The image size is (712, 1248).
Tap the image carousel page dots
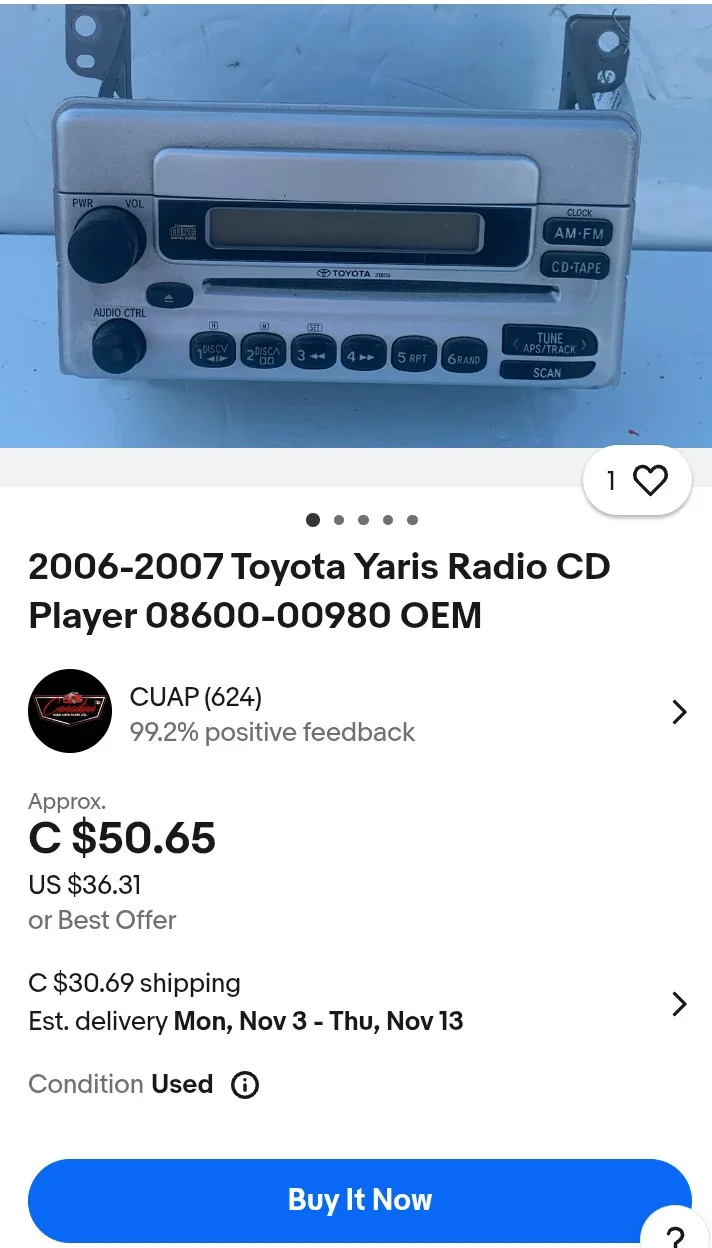click(x=362, y=520)
